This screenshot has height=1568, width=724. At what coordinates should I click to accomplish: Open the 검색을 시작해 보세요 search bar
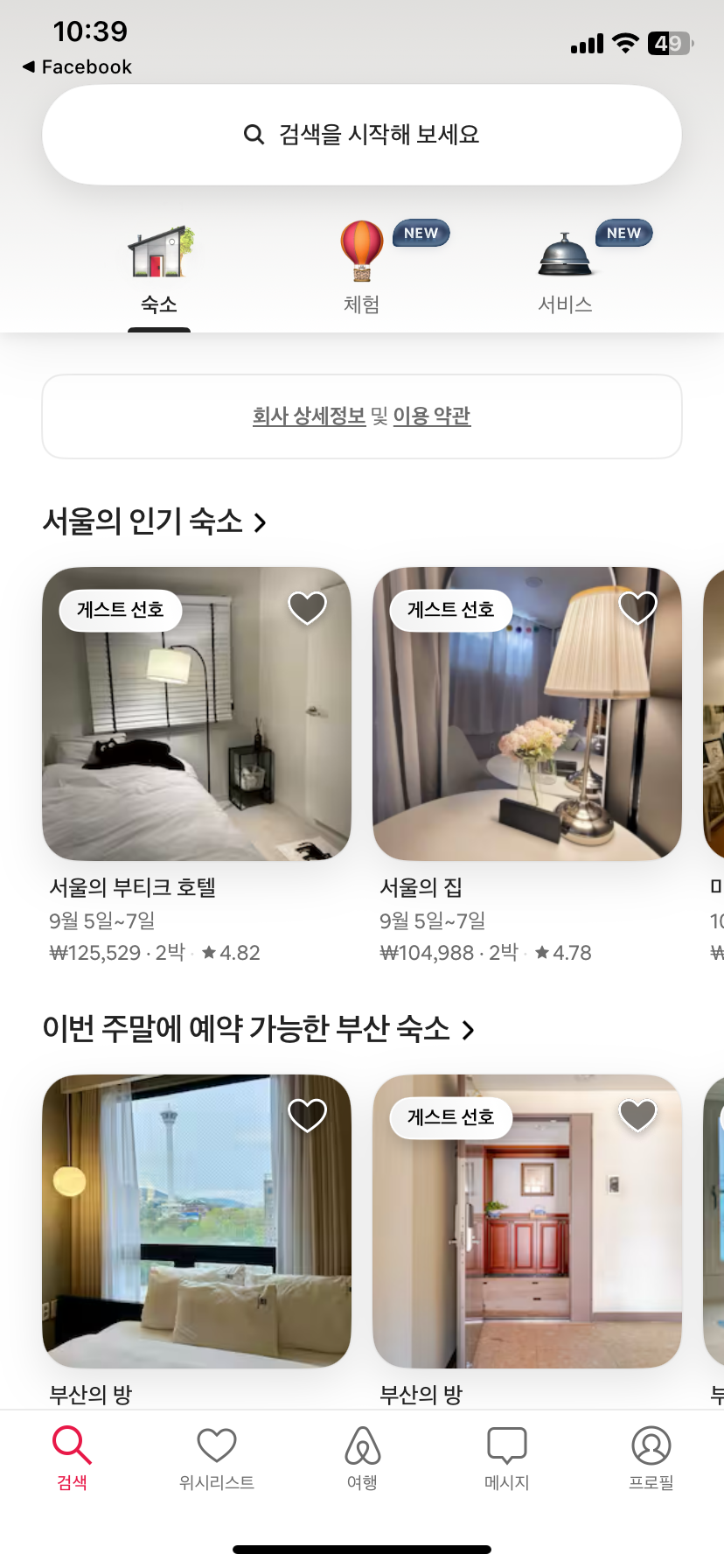[x=361, y=135]
